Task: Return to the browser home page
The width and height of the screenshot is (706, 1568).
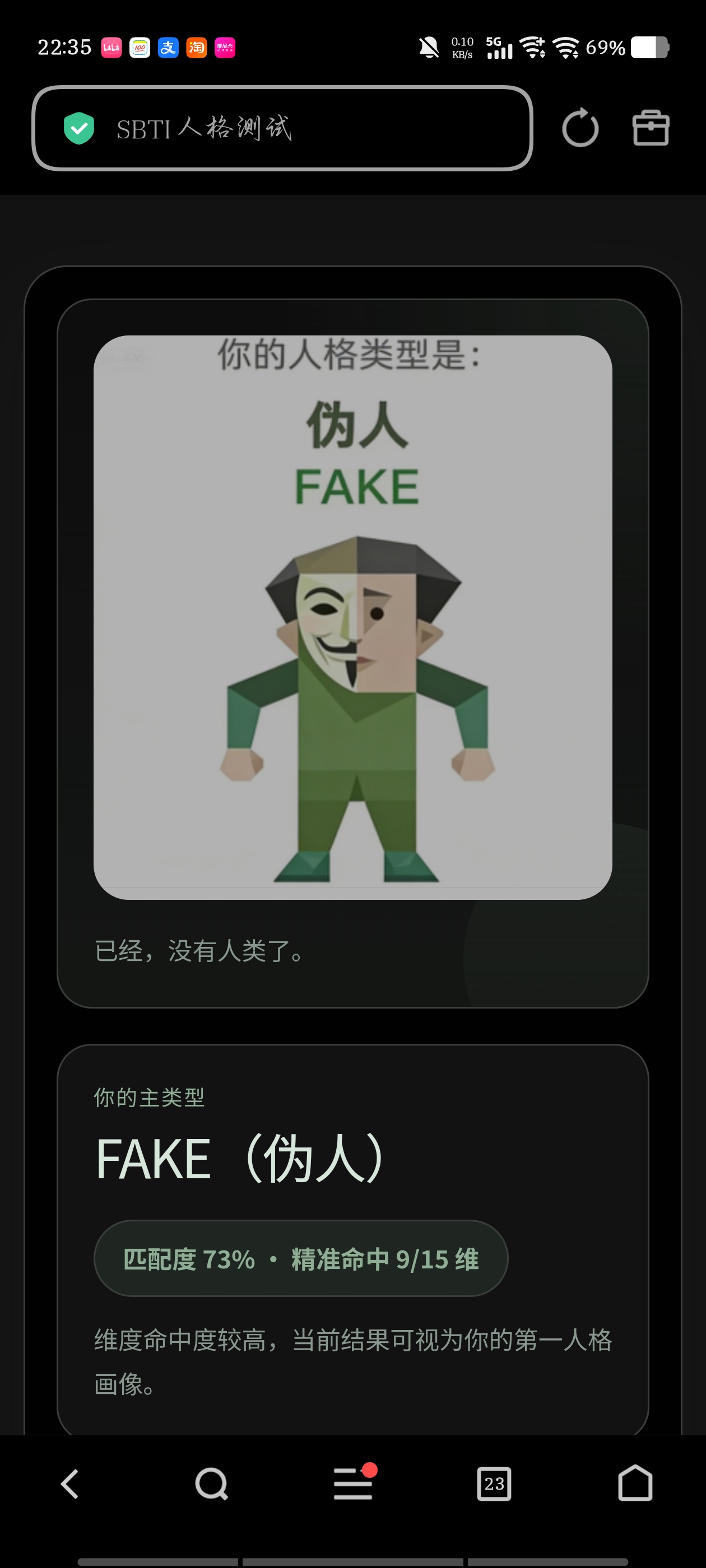Action: [x=635, y=1484]
